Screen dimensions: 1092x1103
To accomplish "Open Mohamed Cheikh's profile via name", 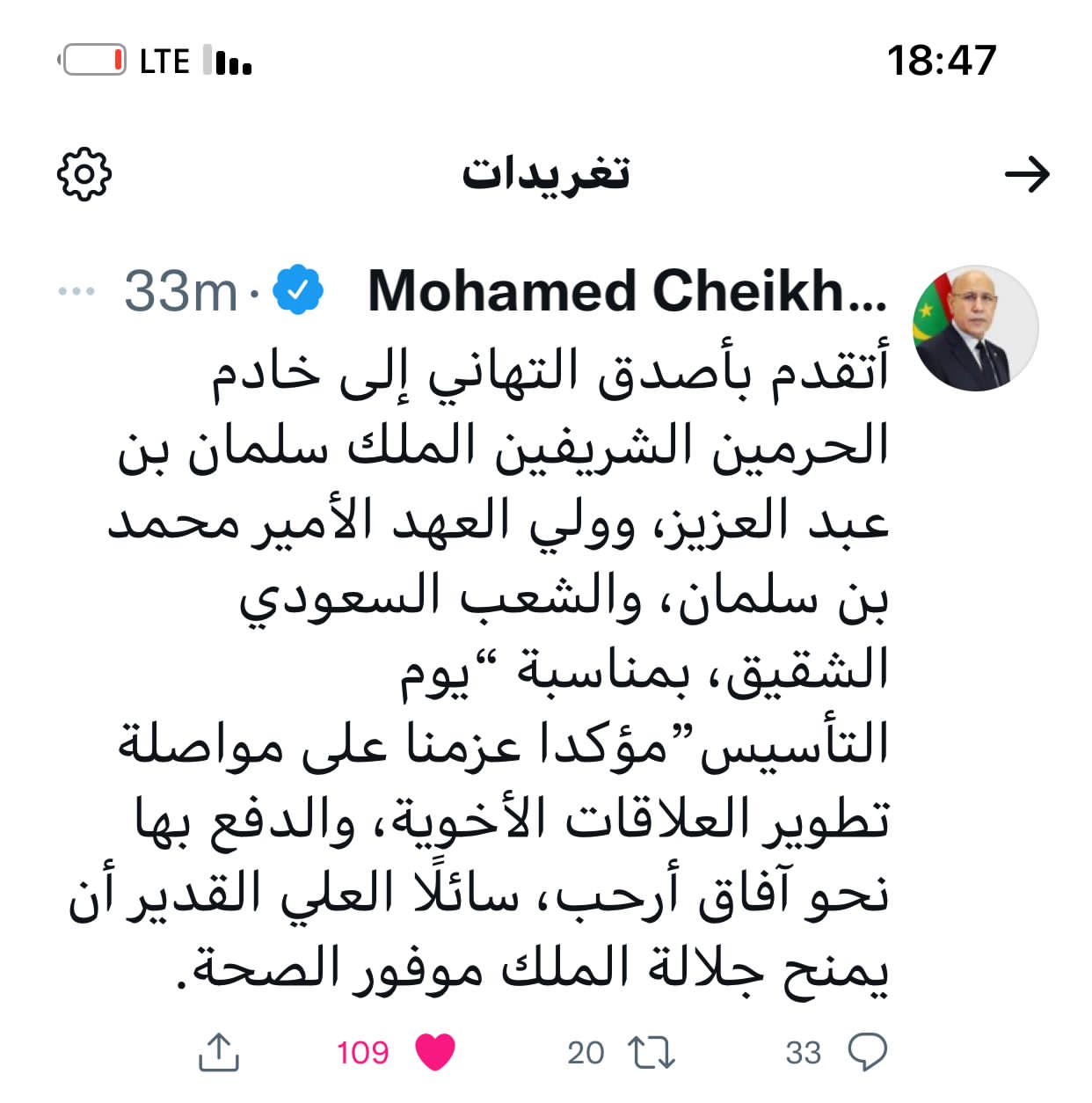I will point(627,291).
